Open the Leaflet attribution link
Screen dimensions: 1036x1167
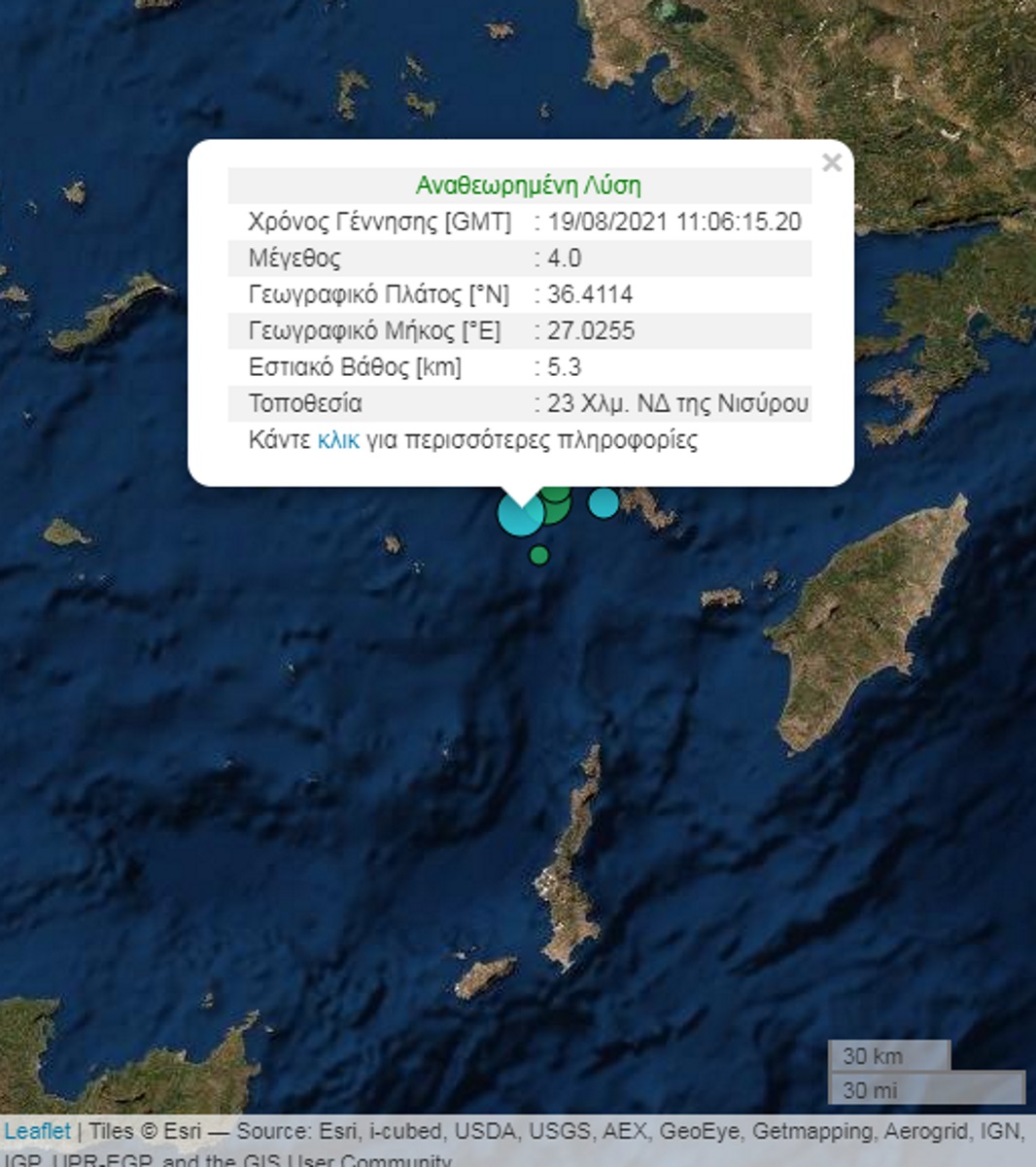[x=37, y=1131]
